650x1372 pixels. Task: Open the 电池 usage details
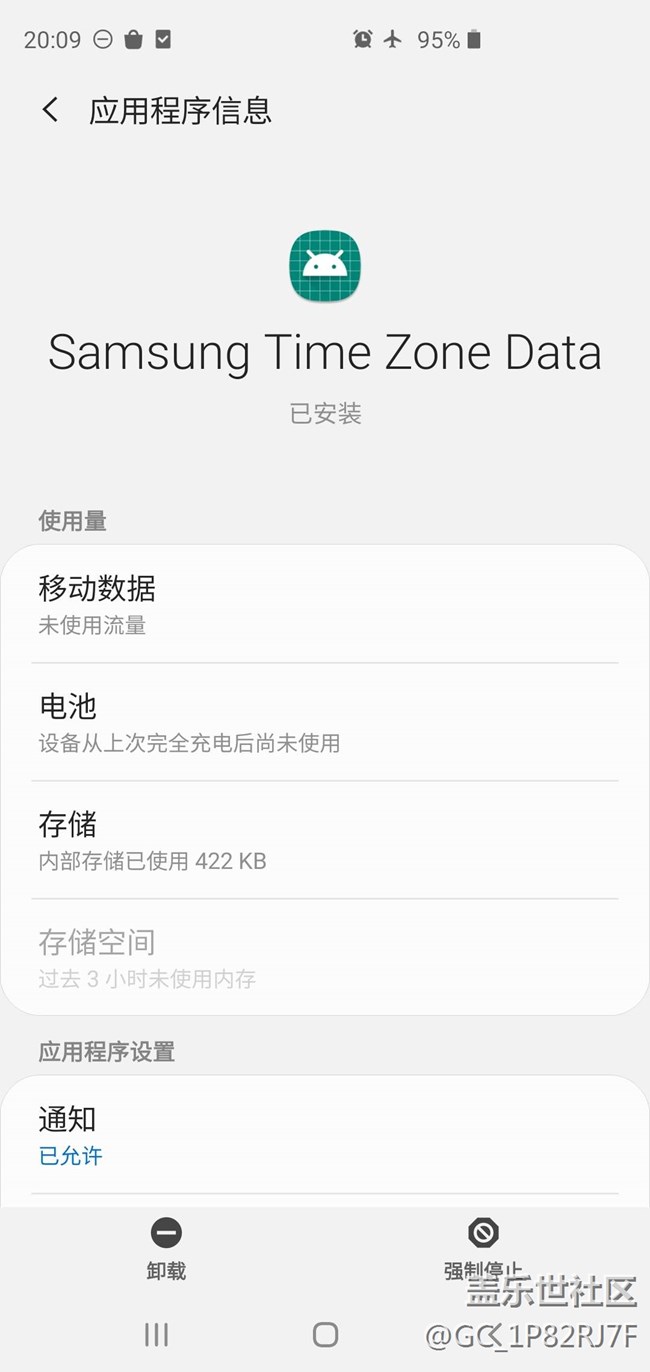click(x=325, y=722)
